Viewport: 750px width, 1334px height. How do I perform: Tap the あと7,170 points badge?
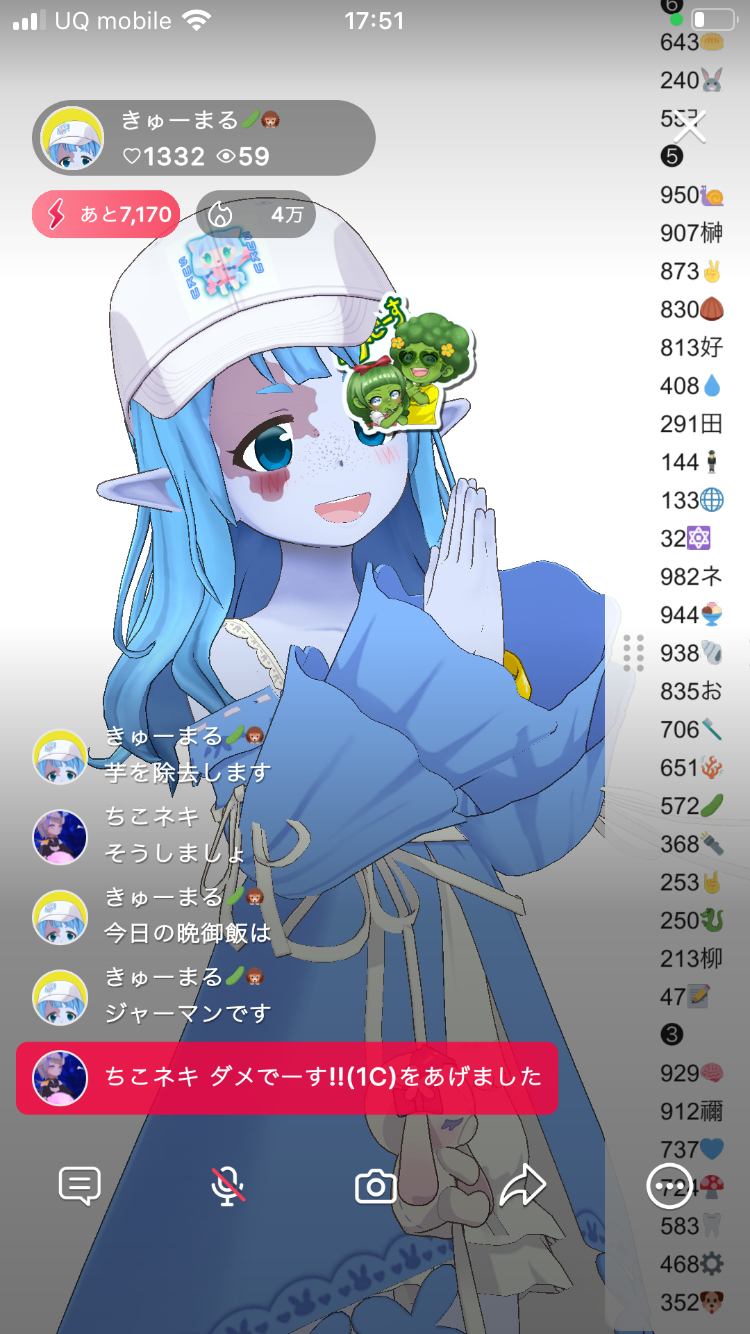point(106,214)
